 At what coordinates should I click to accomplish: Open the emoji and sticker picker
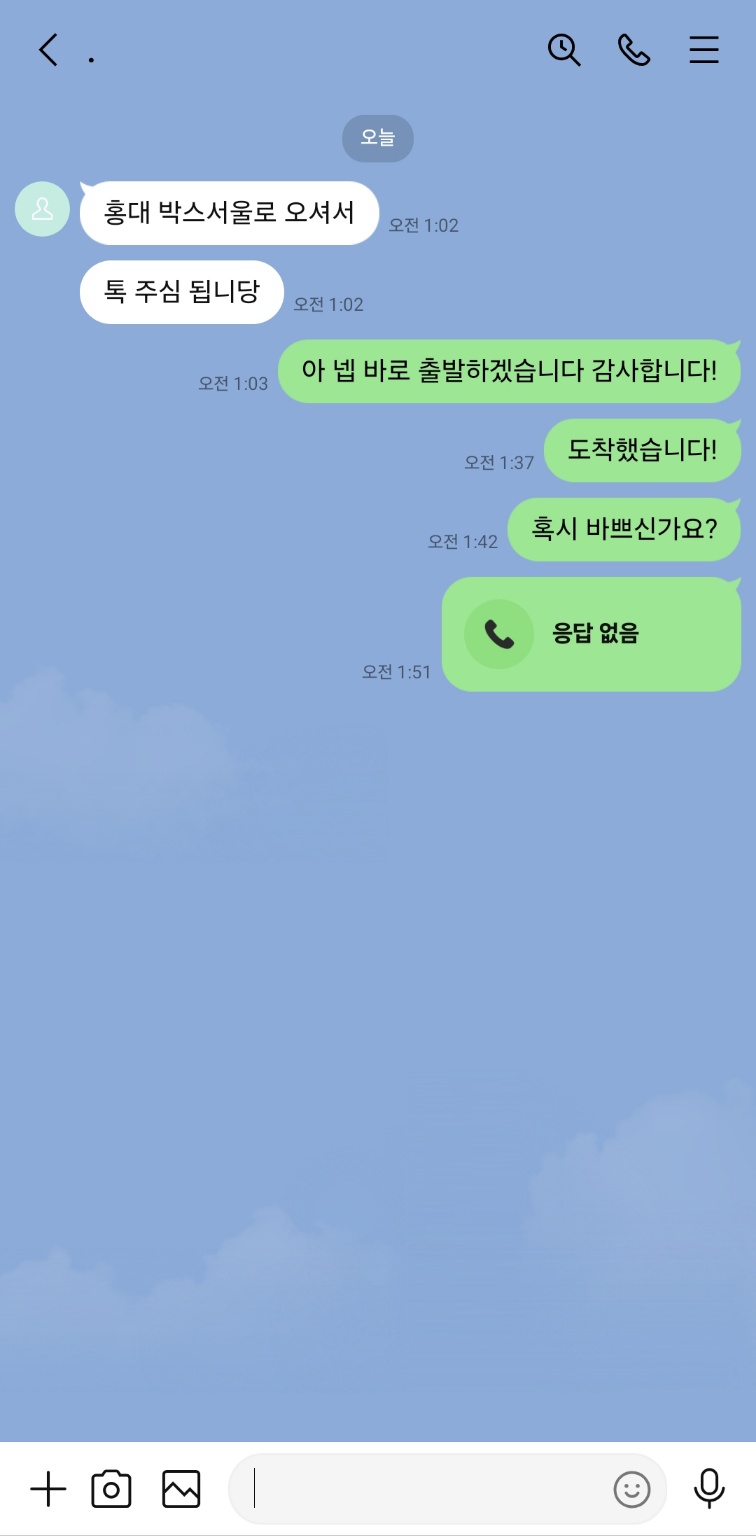pyautogui.click(x=632, y=1489)
